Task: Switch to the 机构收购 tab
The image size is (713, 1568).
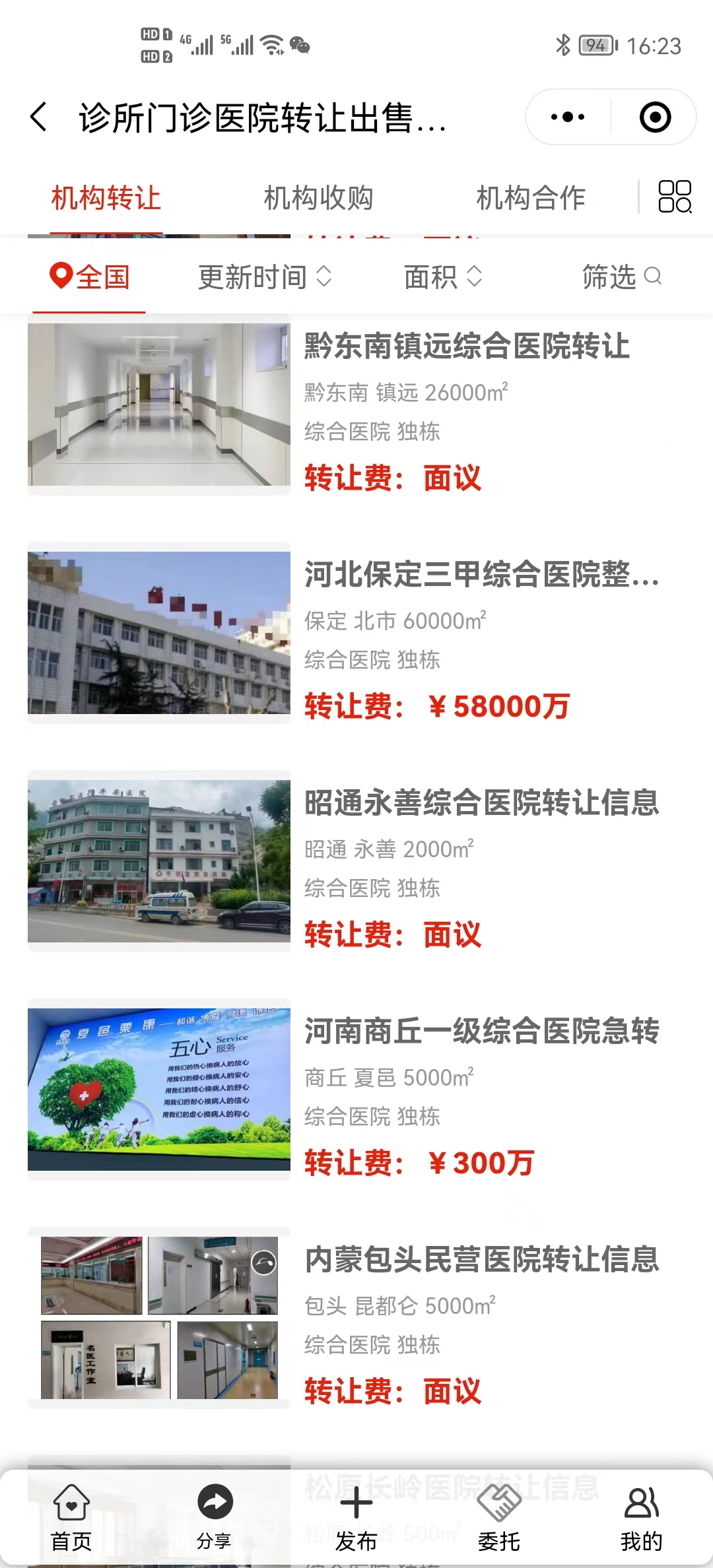Action: click(318, 198)
